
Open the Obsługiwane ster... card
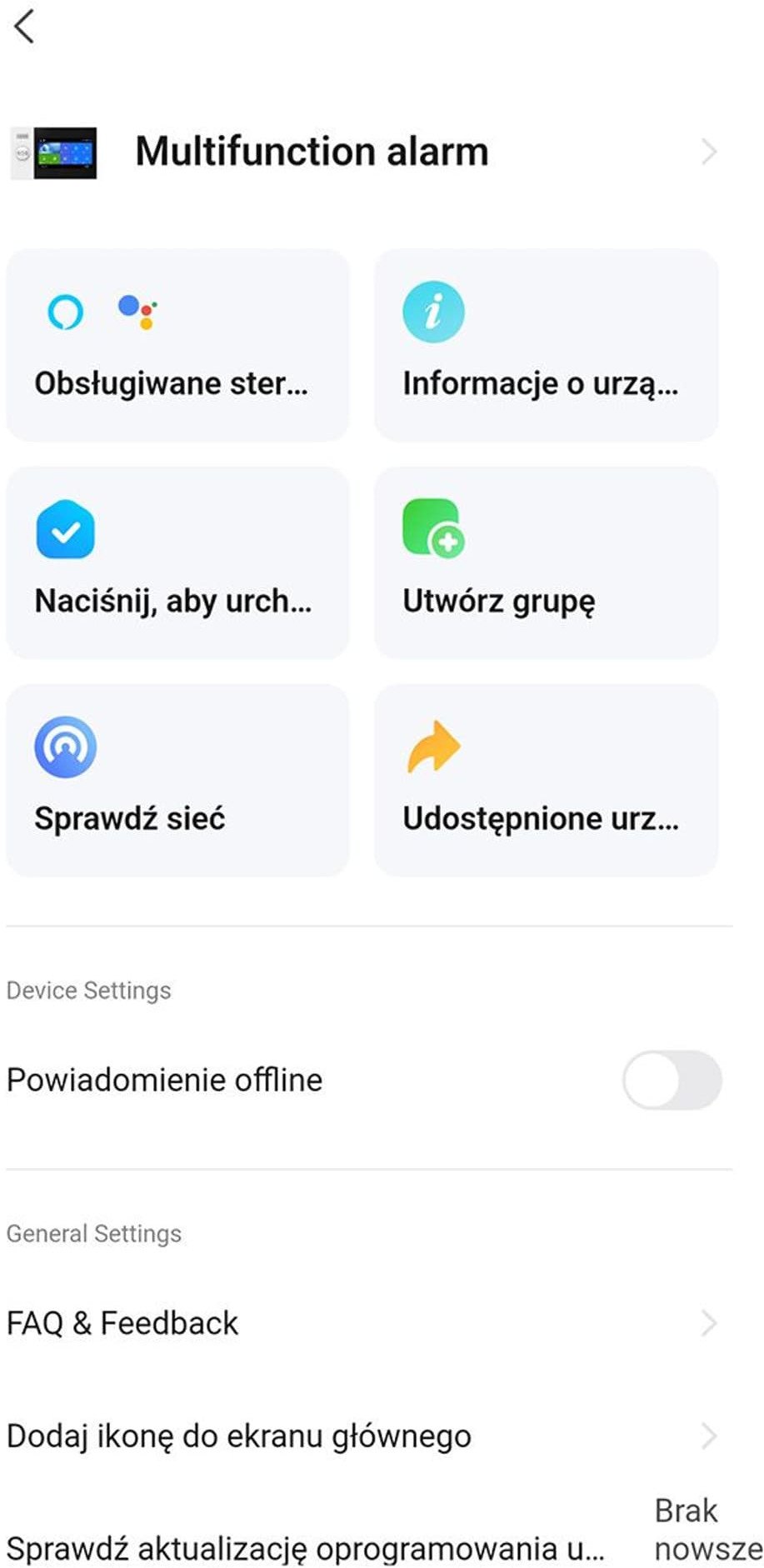pos(177,345)
